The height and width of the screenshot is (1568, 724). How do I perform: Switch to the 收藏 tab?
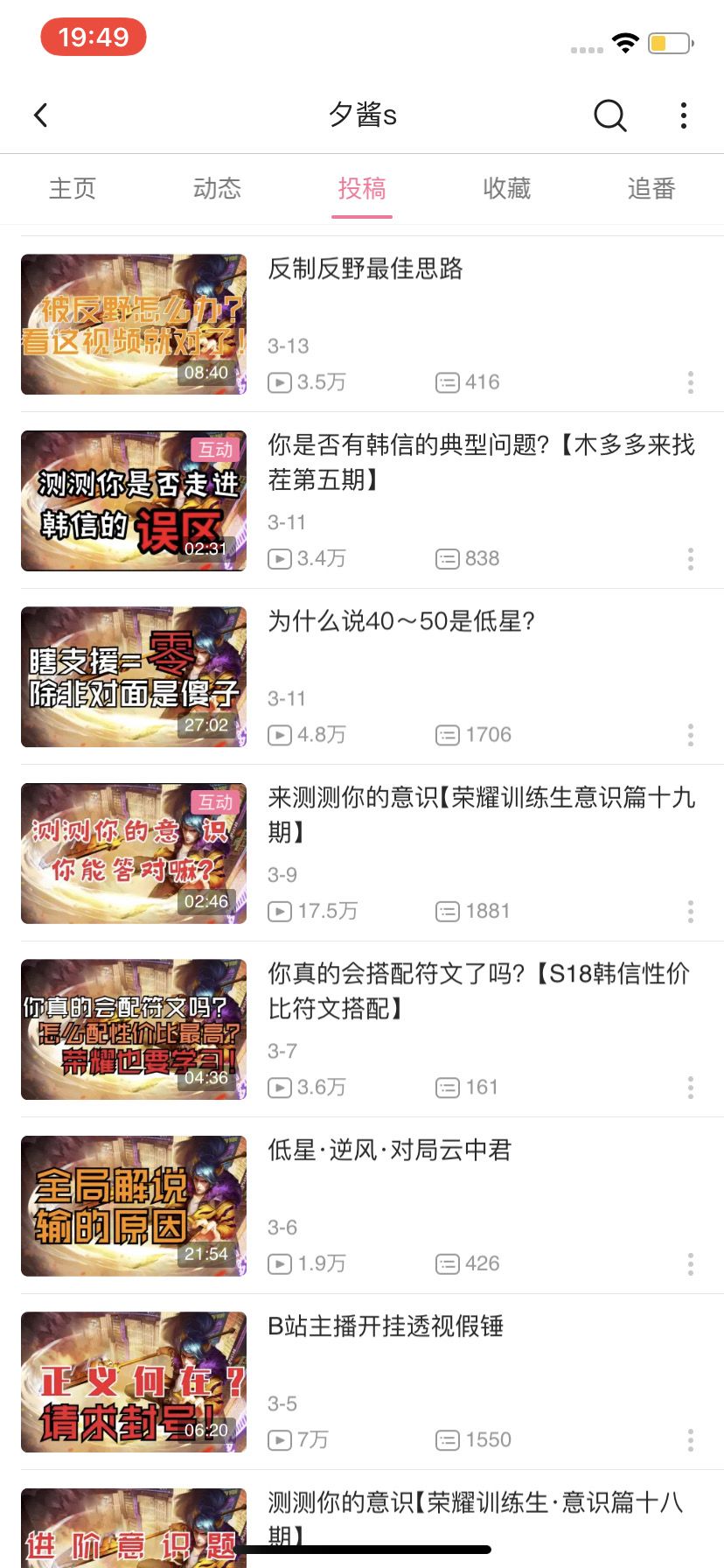[506, 188]
